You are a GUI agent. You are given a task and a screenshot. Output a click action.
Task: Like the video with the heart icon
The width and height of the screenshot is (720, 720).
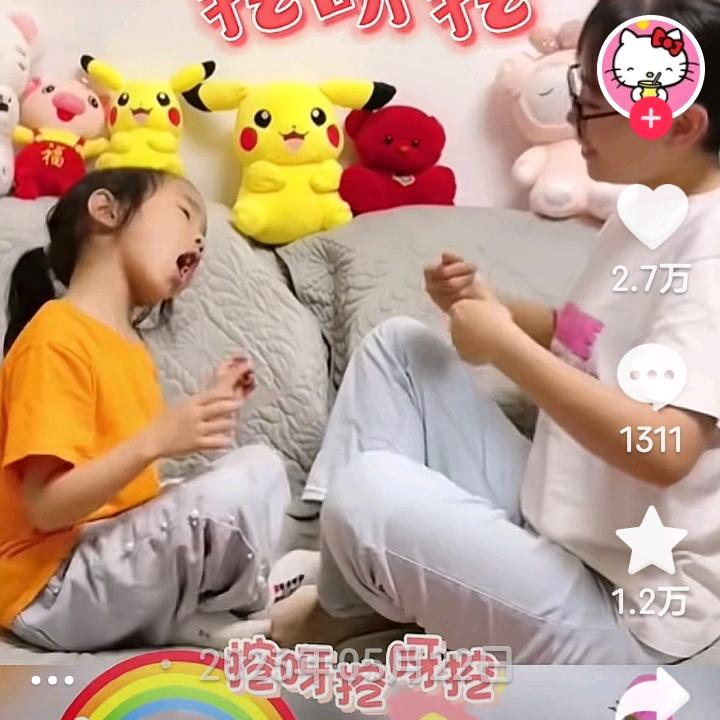click(652, 216)
